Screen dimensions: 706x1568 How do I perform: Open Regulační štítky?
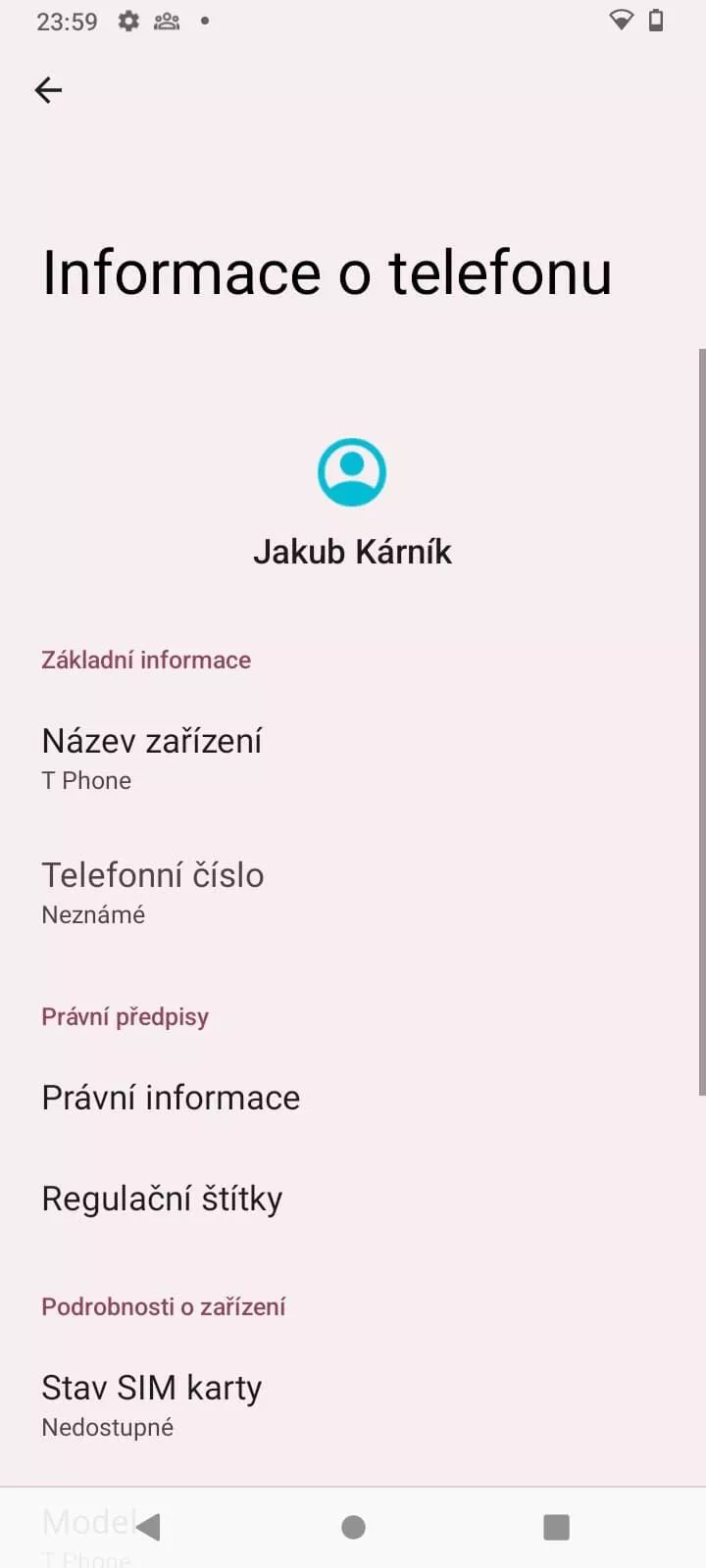[353, 1199]
